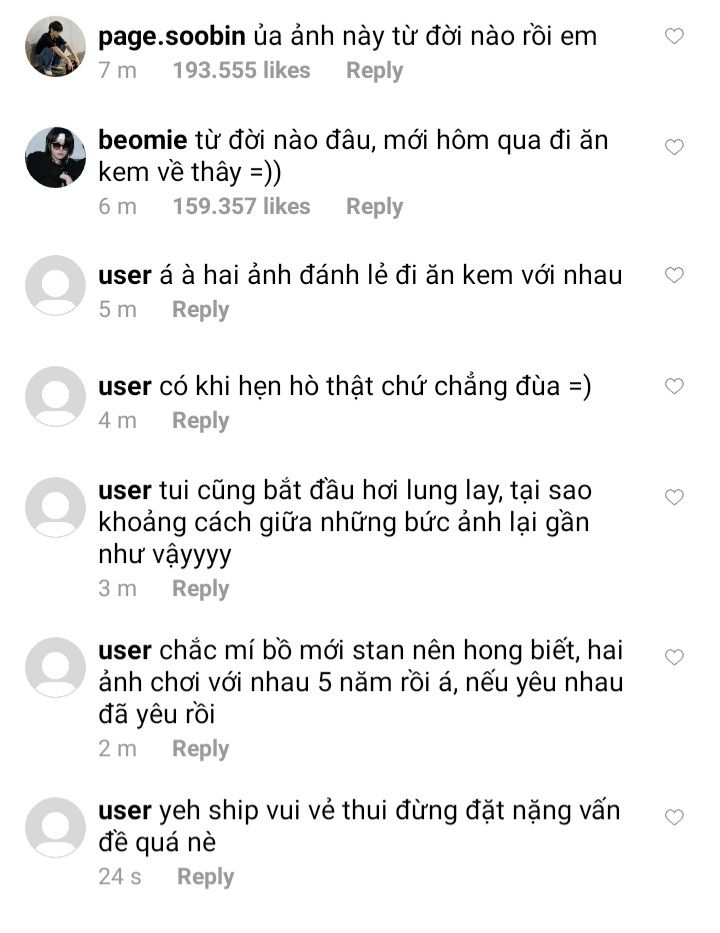Viewport: 720px width, 933px height.
Task: Heart the 'có khi hẹn hò thật' comment
Action: 674,386
